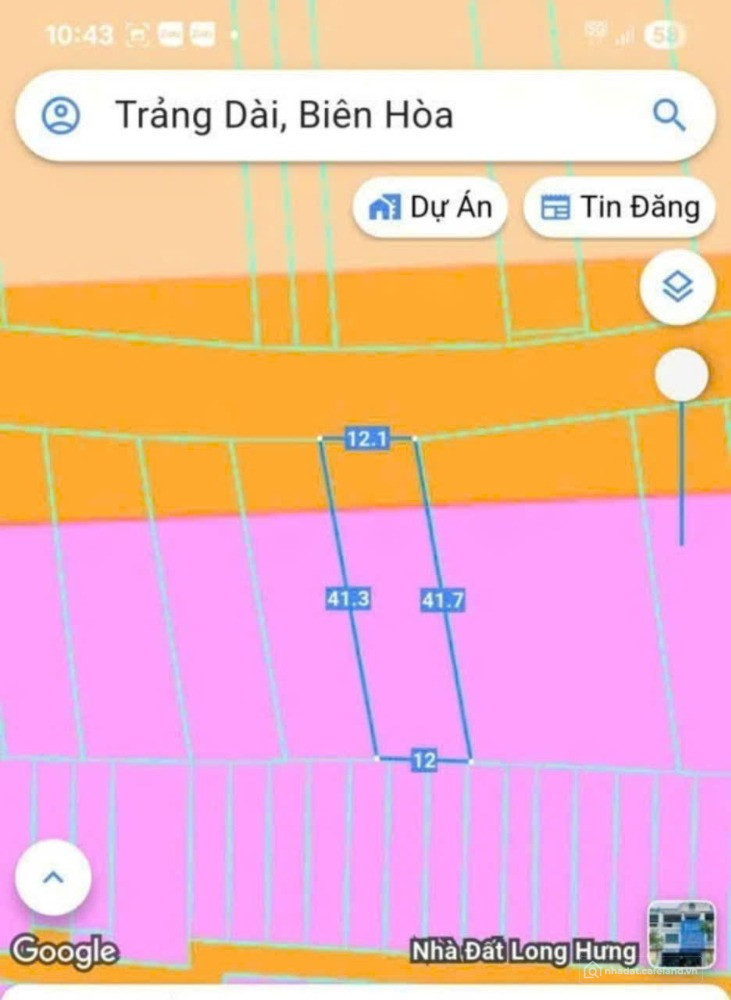Expand the bottom panel with up arrow
Viewport: 731px width, 1000px height.
(53, 878)
